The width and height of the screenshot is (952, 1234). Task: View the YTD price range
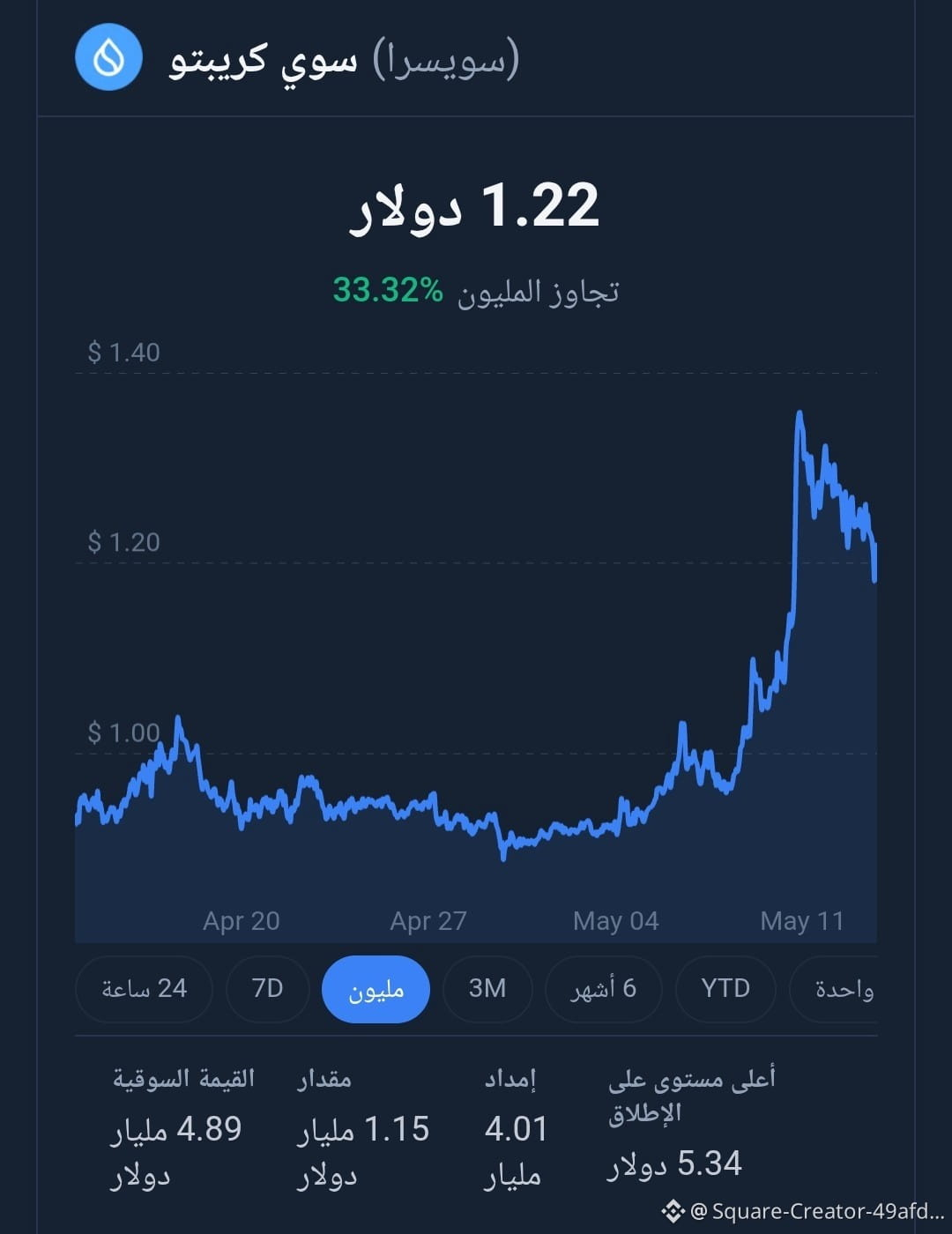click(725, 989)
